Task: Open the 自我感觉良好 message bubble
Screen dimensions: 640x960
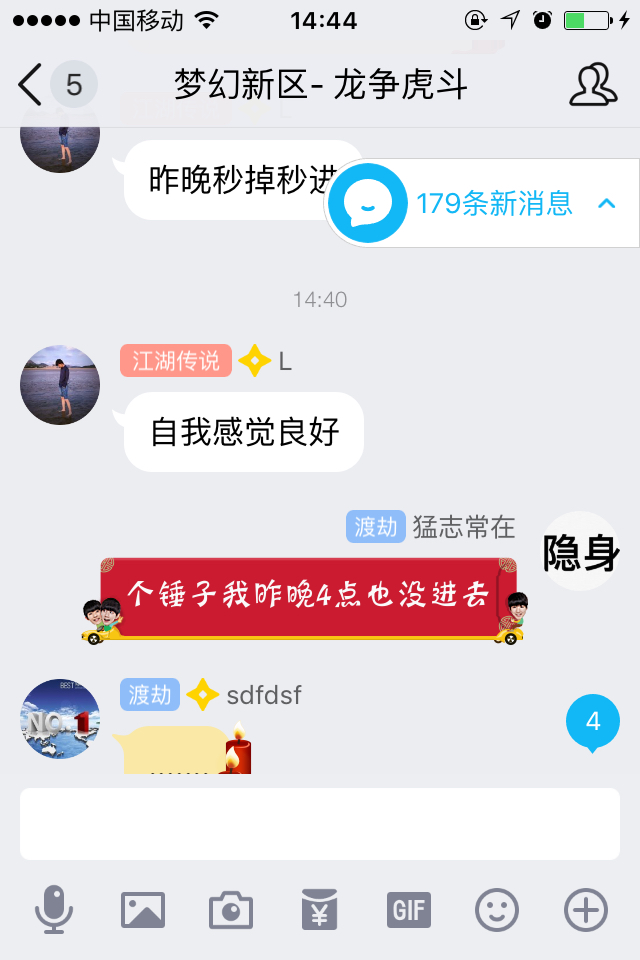Action: pos(244,432)
